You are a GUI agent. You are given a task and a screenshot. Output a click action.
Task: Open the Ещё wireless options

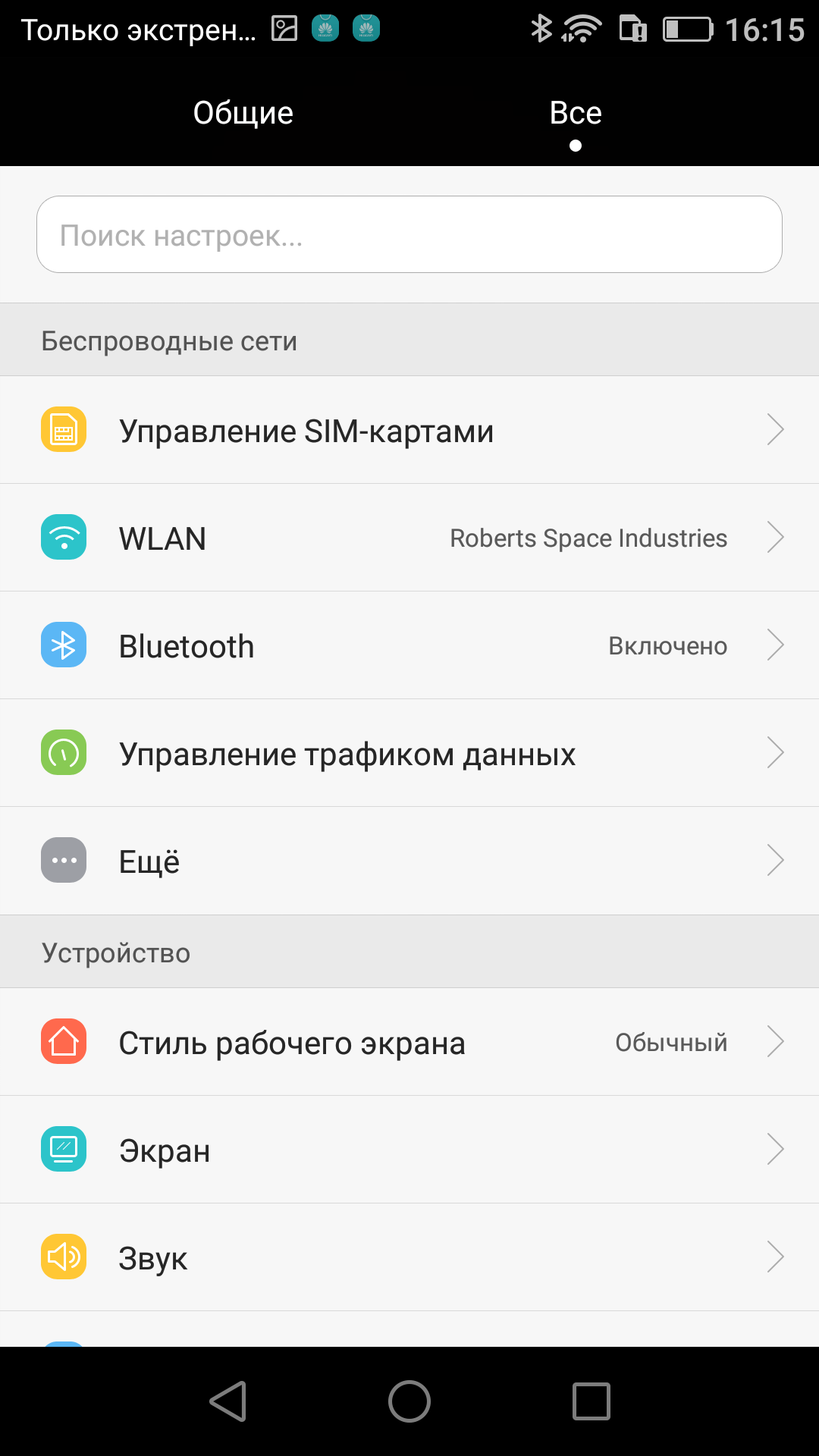click(409, 861)
